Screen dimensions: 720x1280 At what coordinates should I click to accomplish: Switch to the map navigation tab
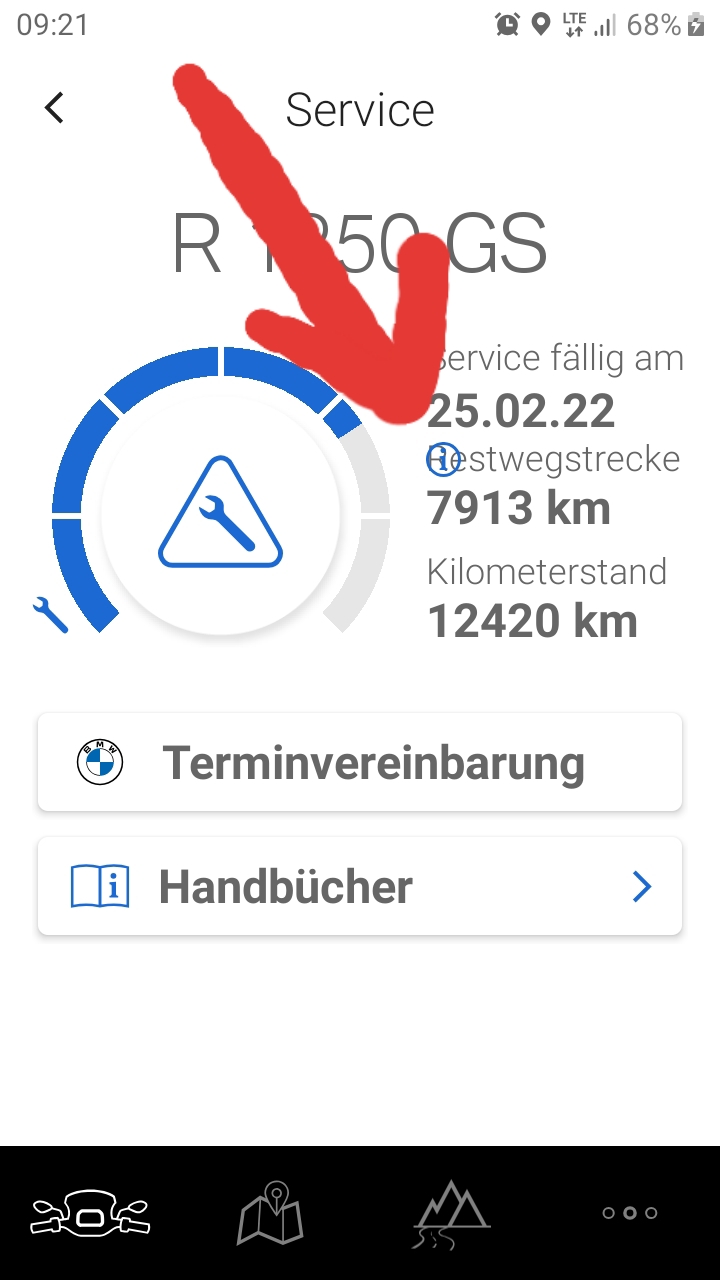pos(270,1213)
